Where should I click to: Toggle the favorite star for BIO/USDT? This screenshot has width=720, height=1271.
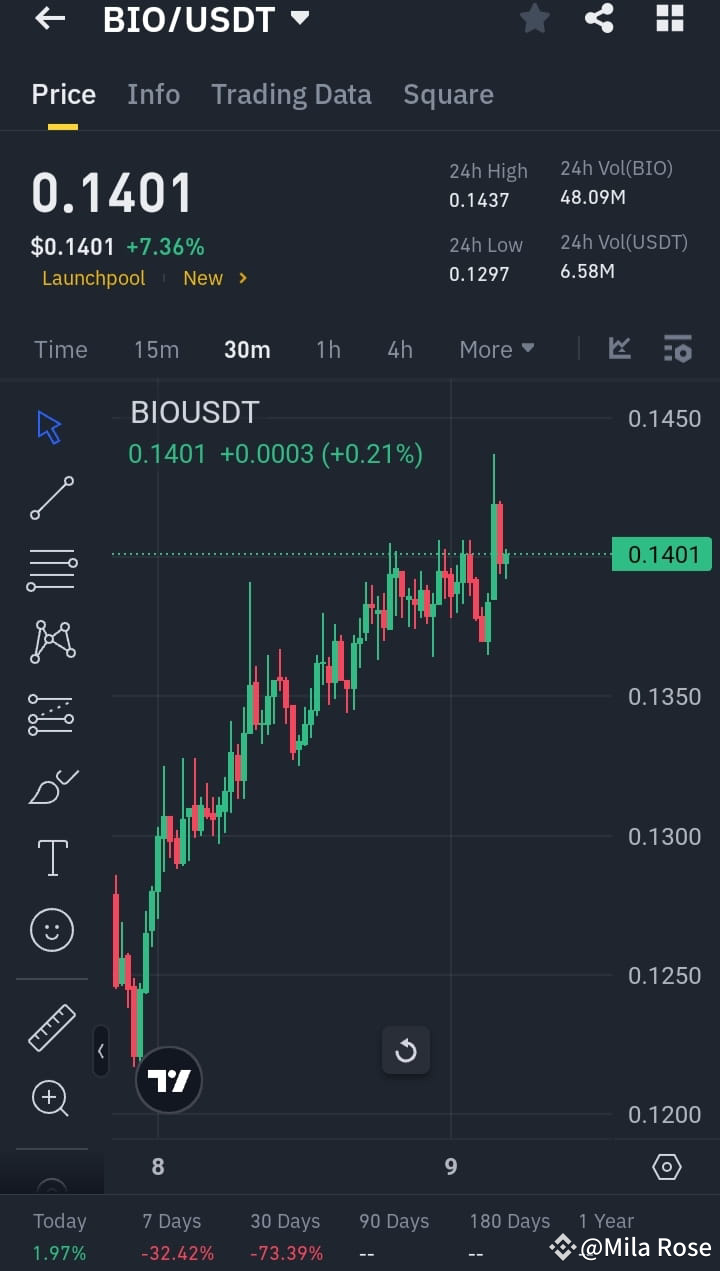pos(534,19)
